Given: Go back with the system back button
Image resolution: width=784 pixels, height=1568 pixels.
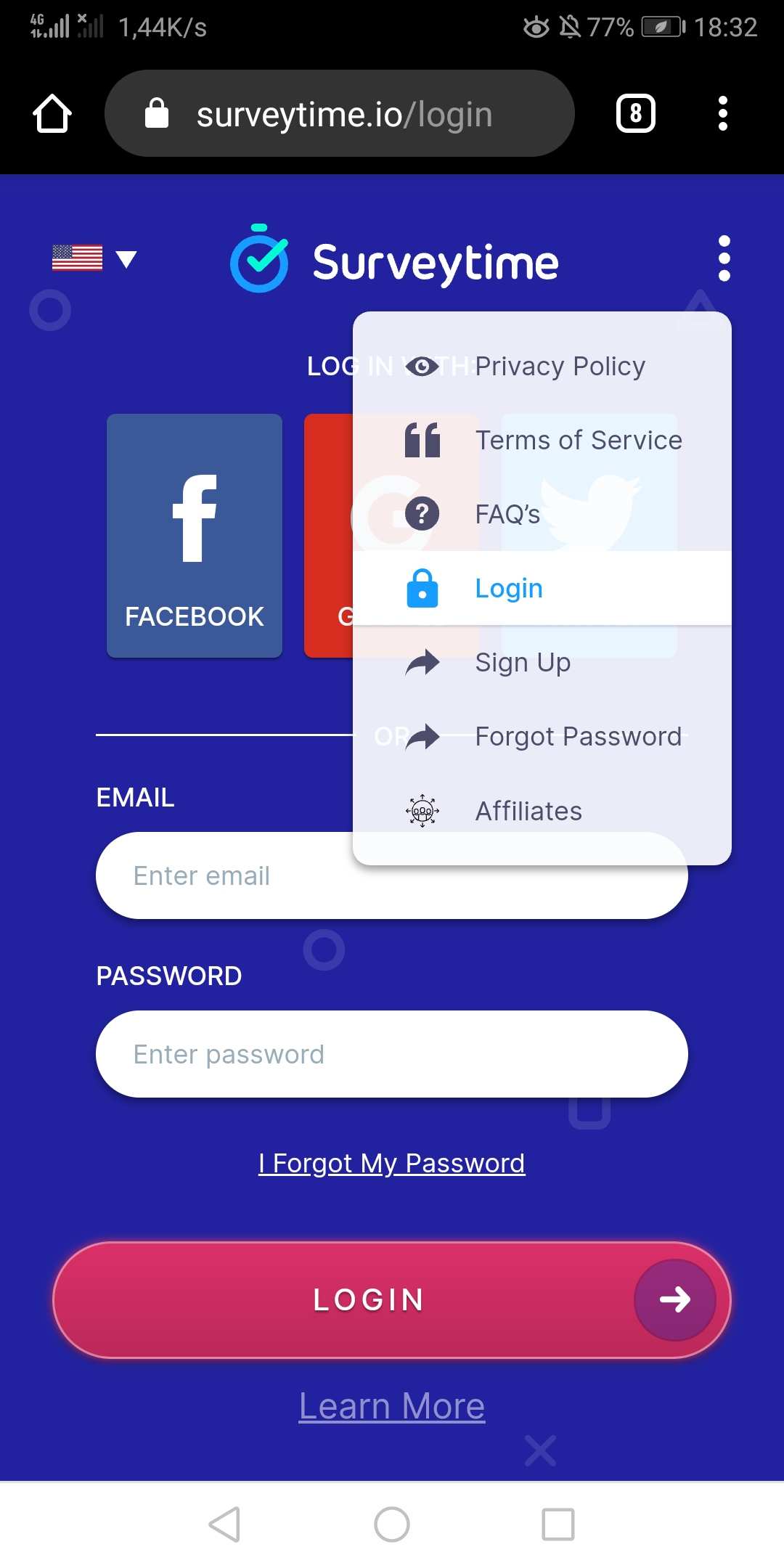Looking at the screenshot, I should click(224, 1524).
